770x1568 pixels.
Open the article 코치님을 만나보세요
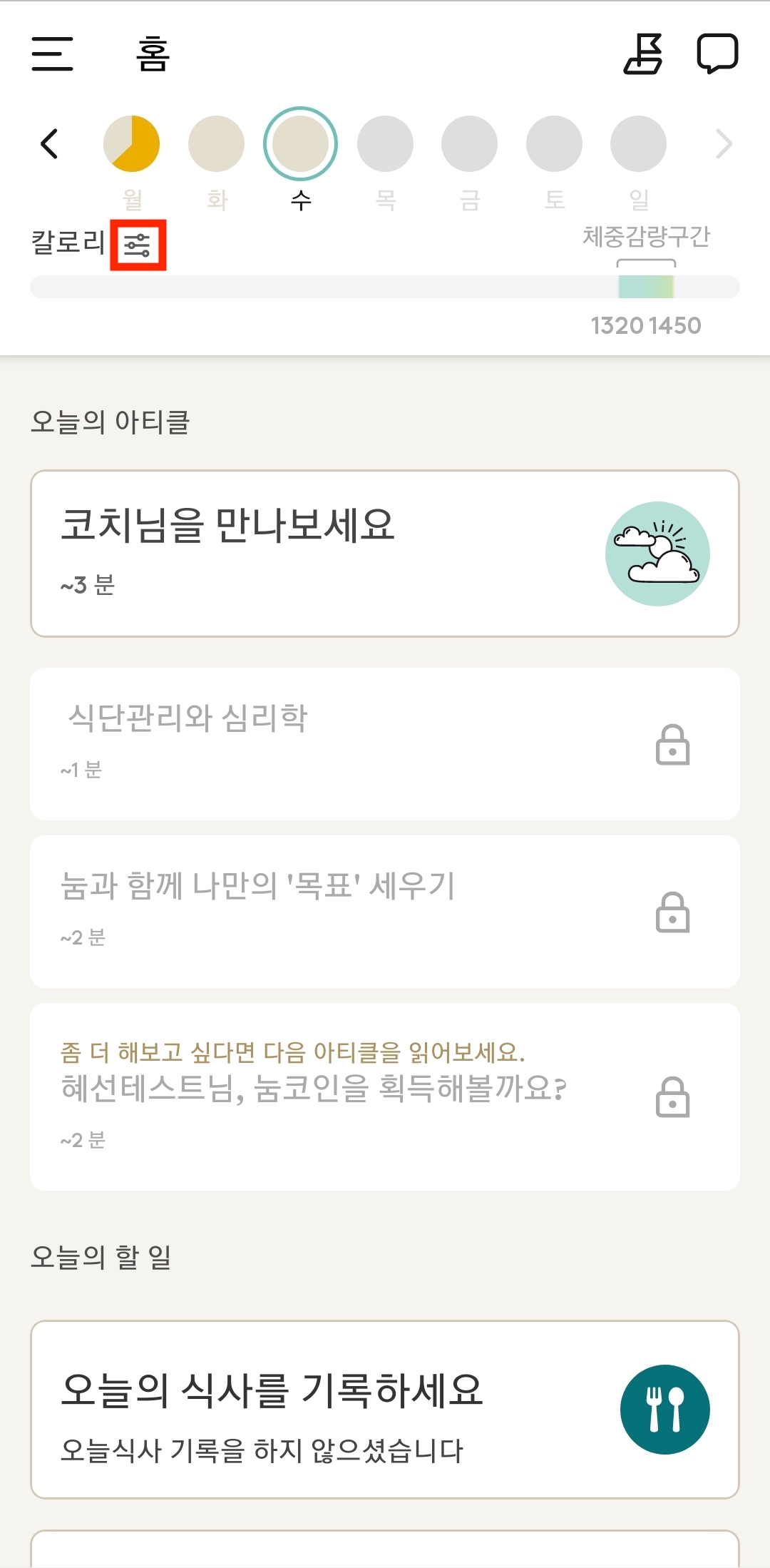[x=384, y=554]
